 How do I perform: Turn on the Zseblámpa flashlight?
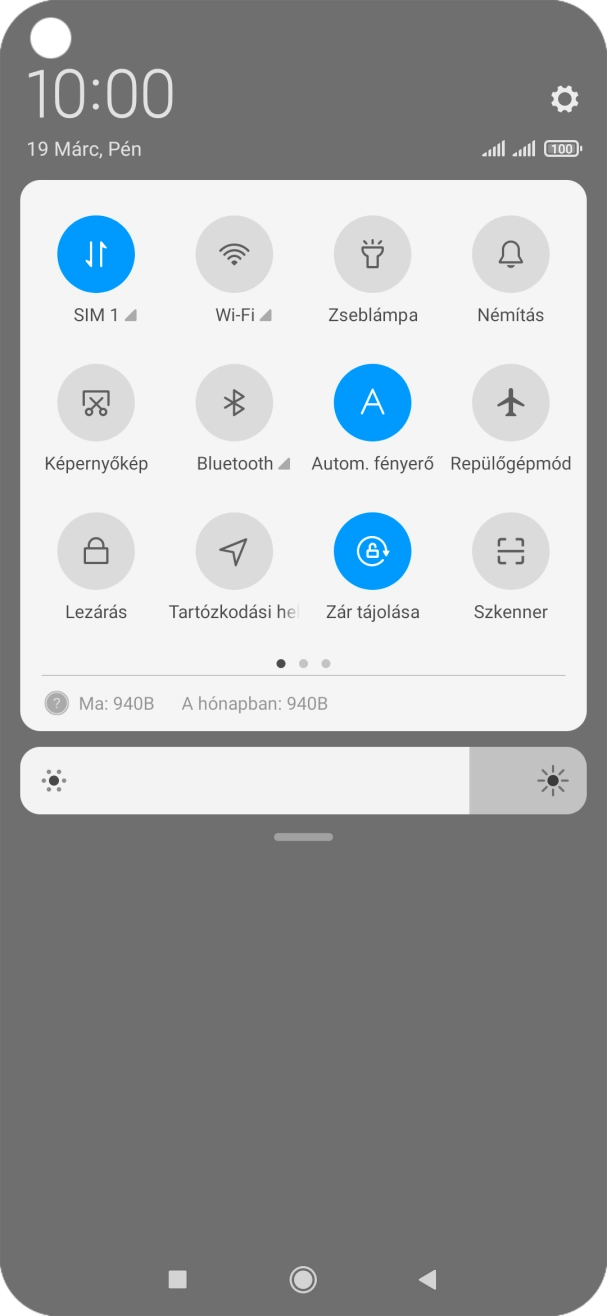(372, 254)
